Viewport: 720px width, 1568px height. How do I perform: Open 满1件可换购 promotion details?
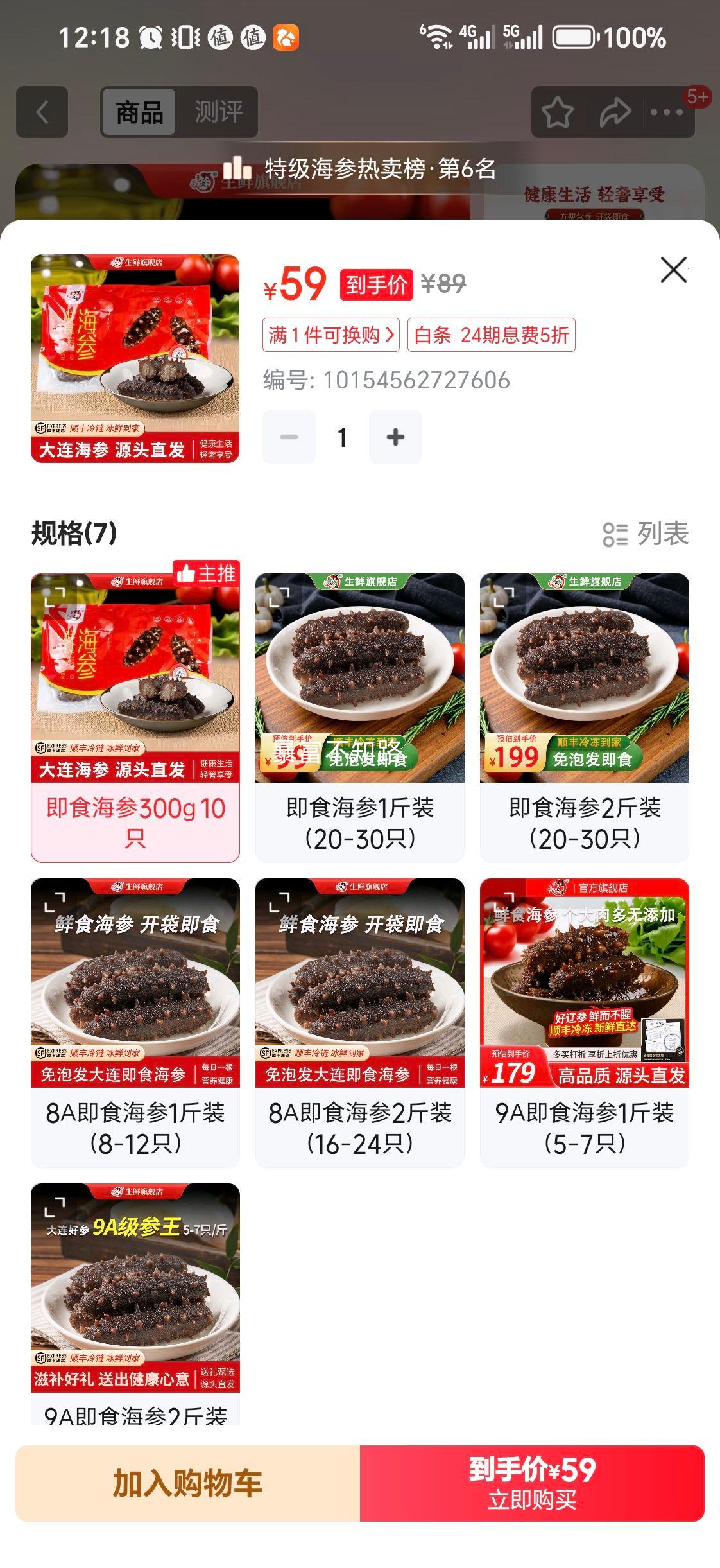[x=327, y=335]
